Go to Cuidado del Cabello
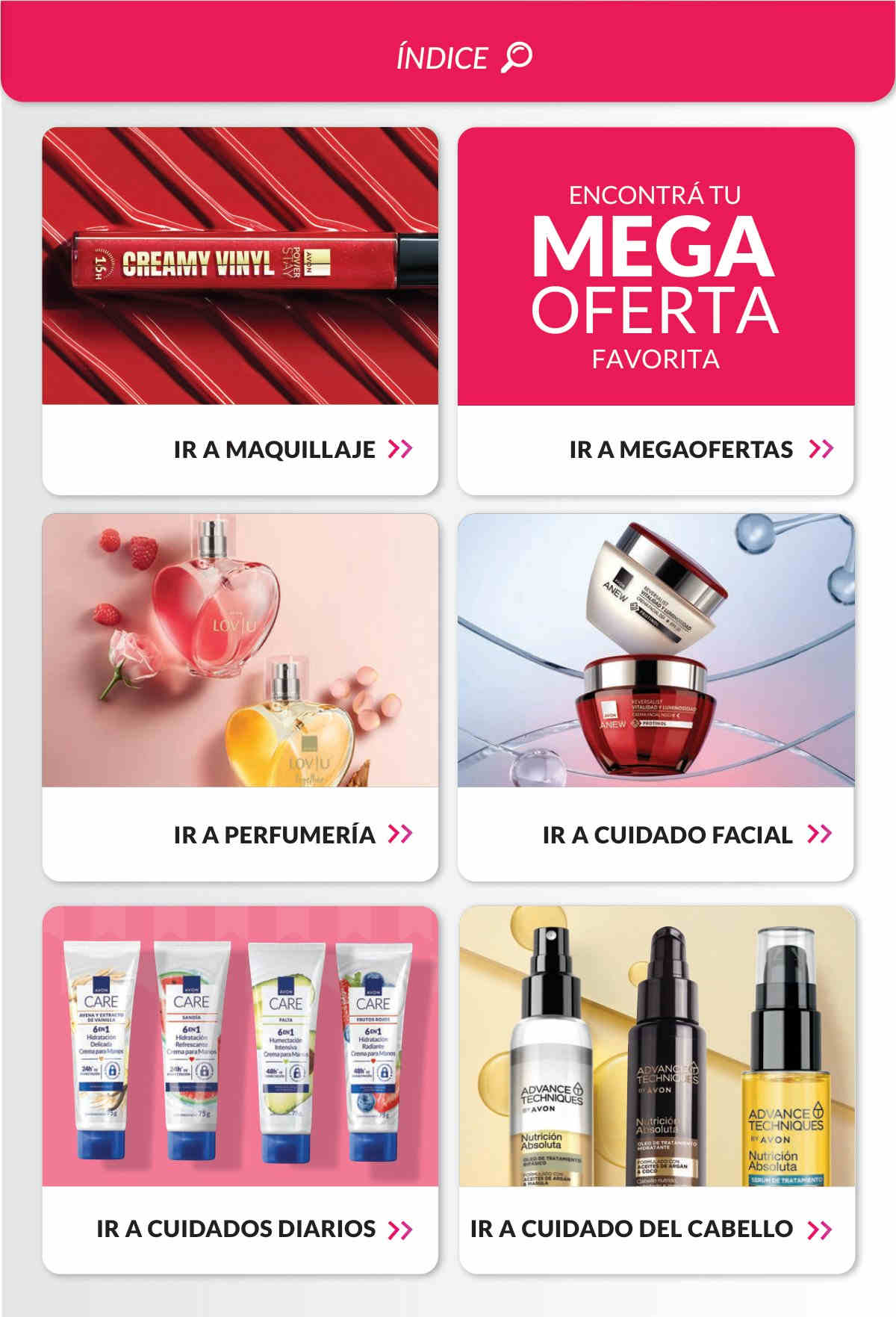This screenshot has height=1317, width=896. (650, 1228)
